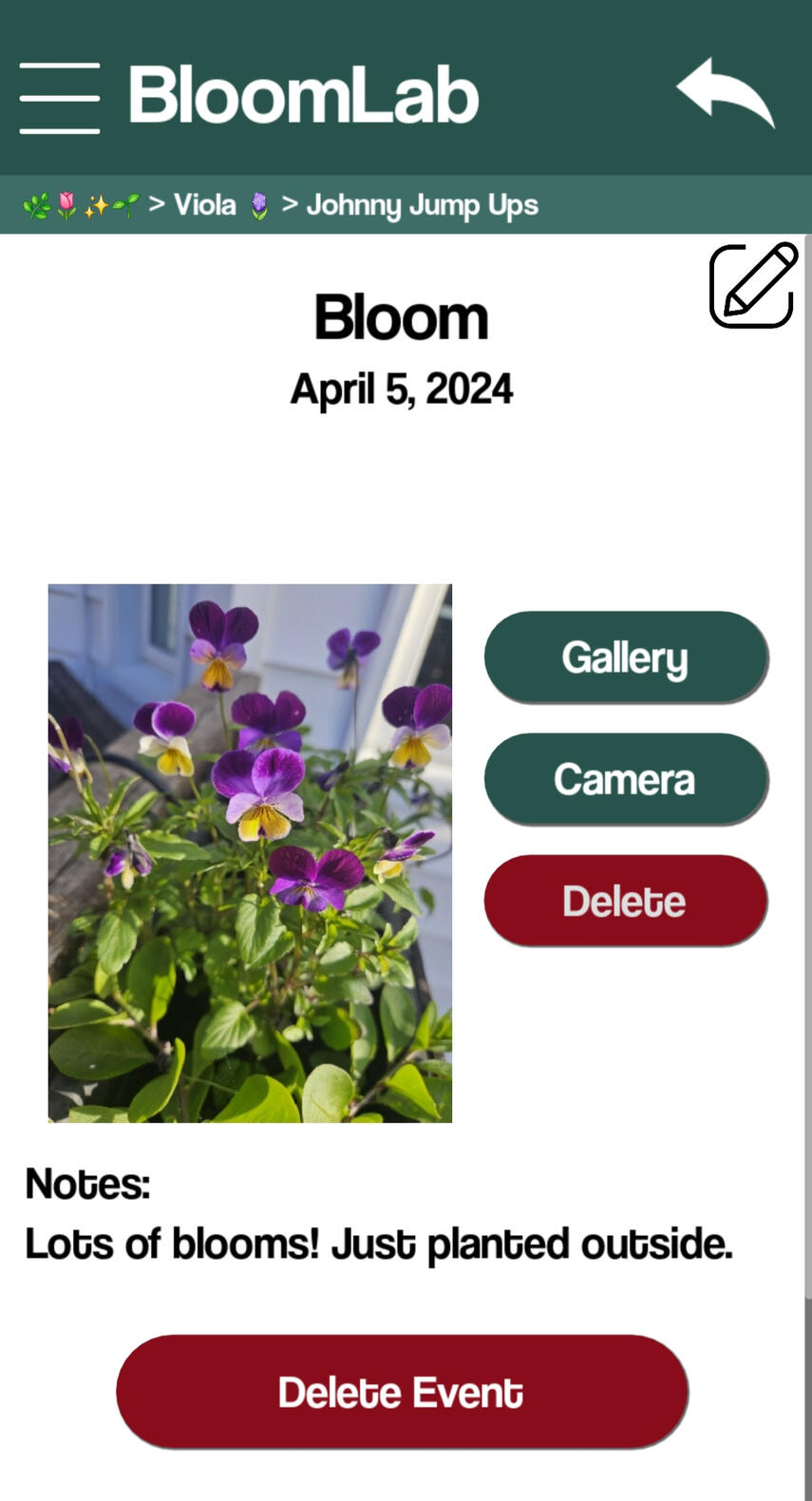This screenshot has width=812, height=1501.
Task: Click the viola flowers photo
Action: (250, 851)
